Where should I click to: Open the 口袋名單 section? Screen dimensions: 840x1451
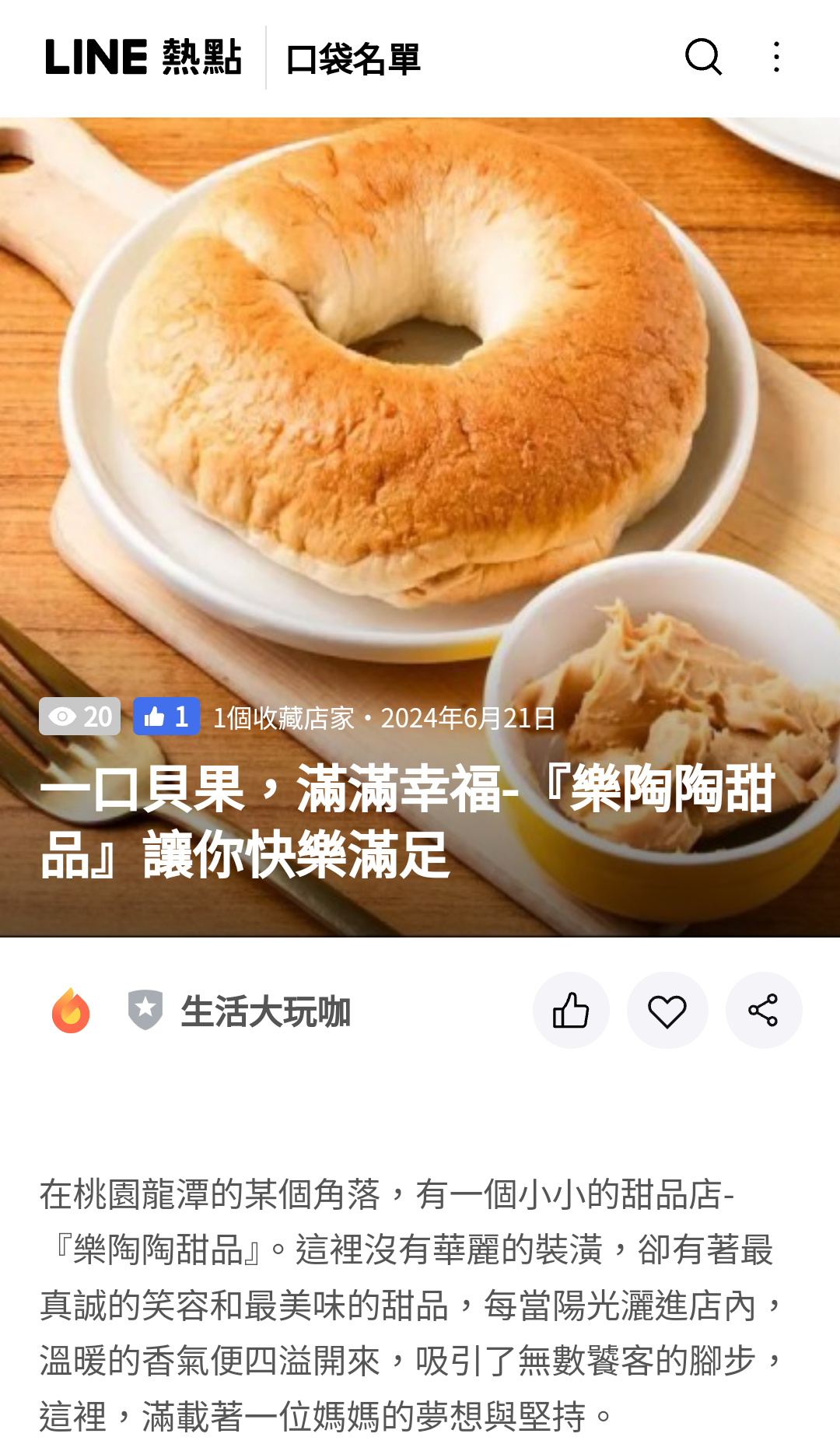click(x=353, y=59)
